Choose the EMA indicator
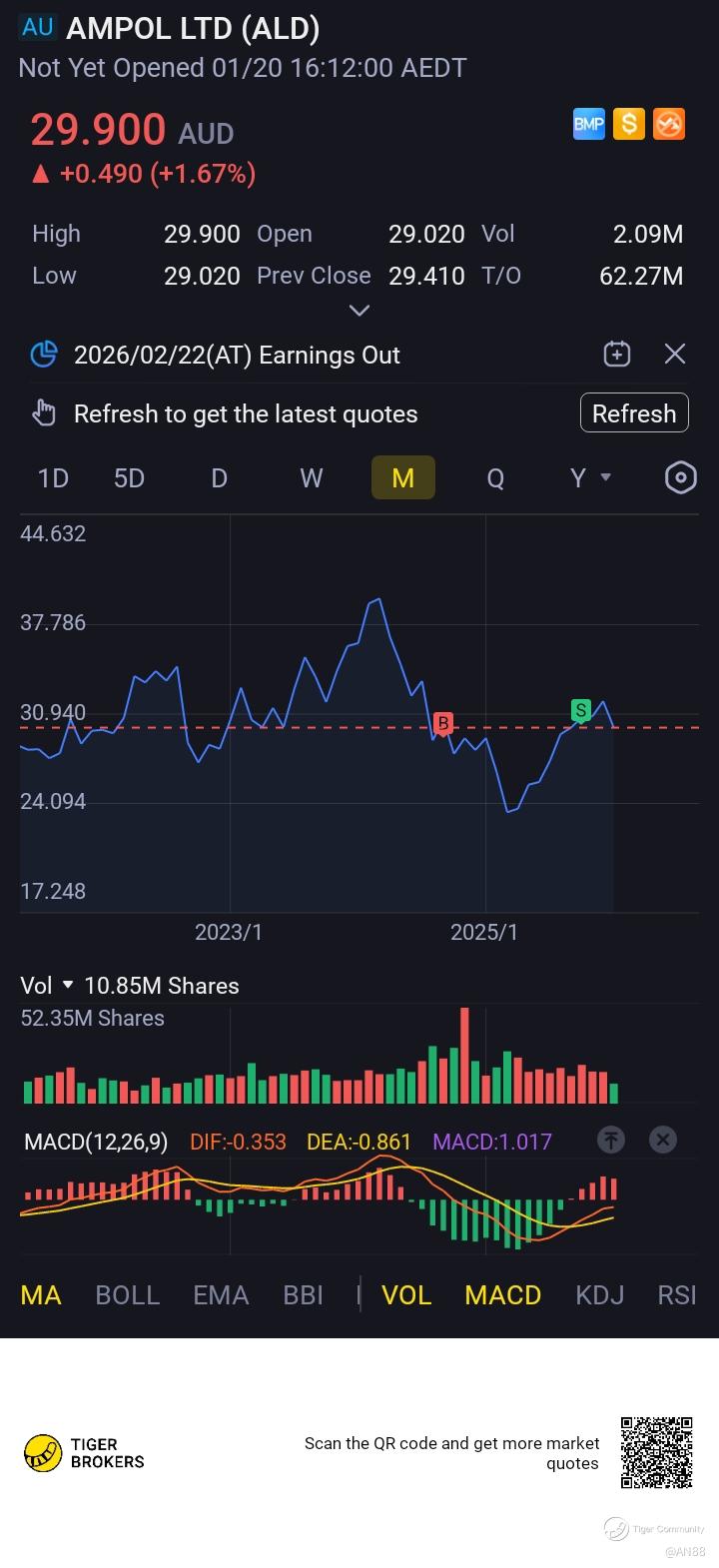 click(221, 1295)
